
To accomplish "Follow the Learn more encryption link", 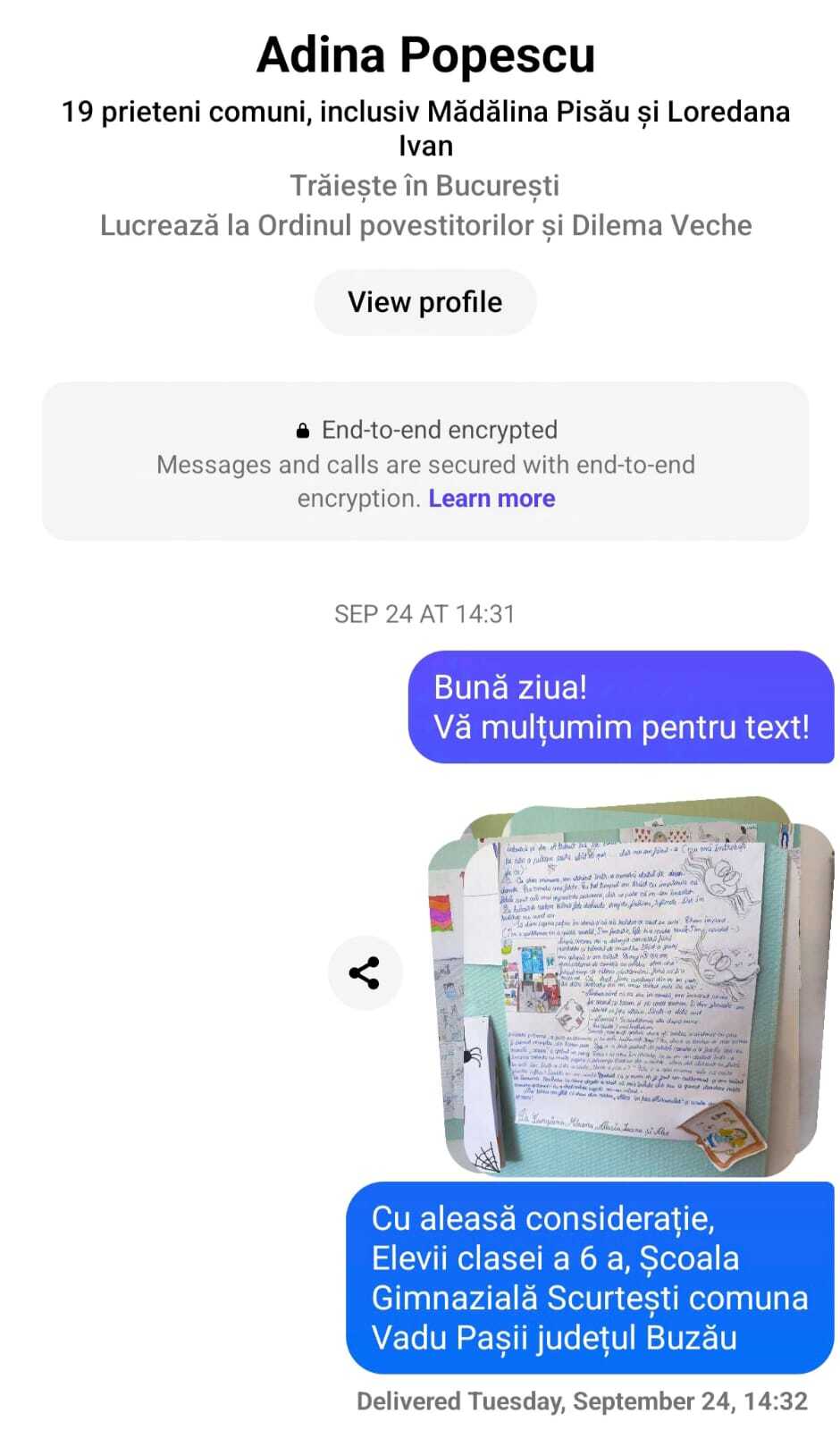I will click(x=491, y=499).
